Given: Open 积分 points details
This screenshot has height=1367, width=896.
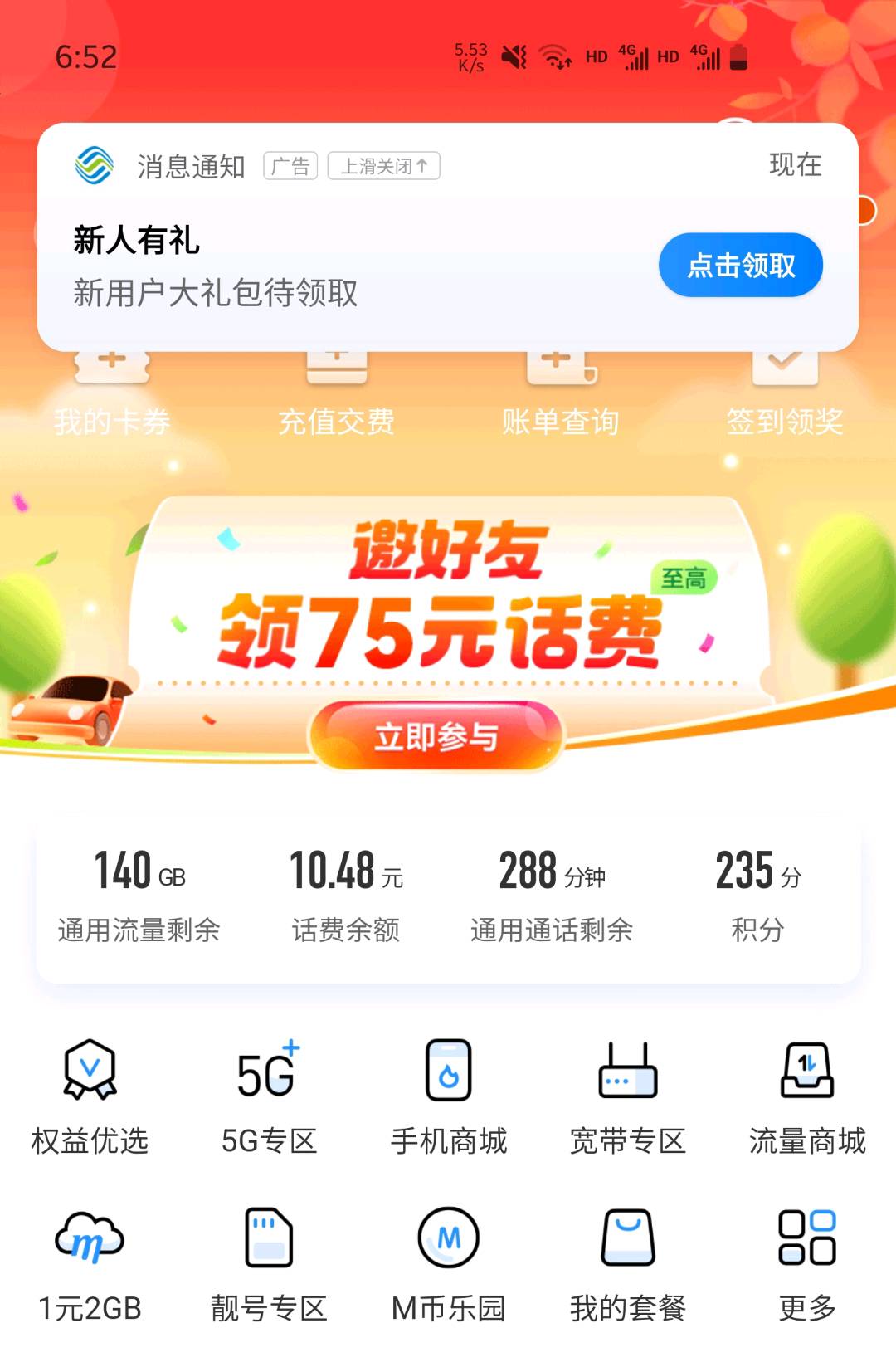Looking at the screenshot, I should [757, 896].
